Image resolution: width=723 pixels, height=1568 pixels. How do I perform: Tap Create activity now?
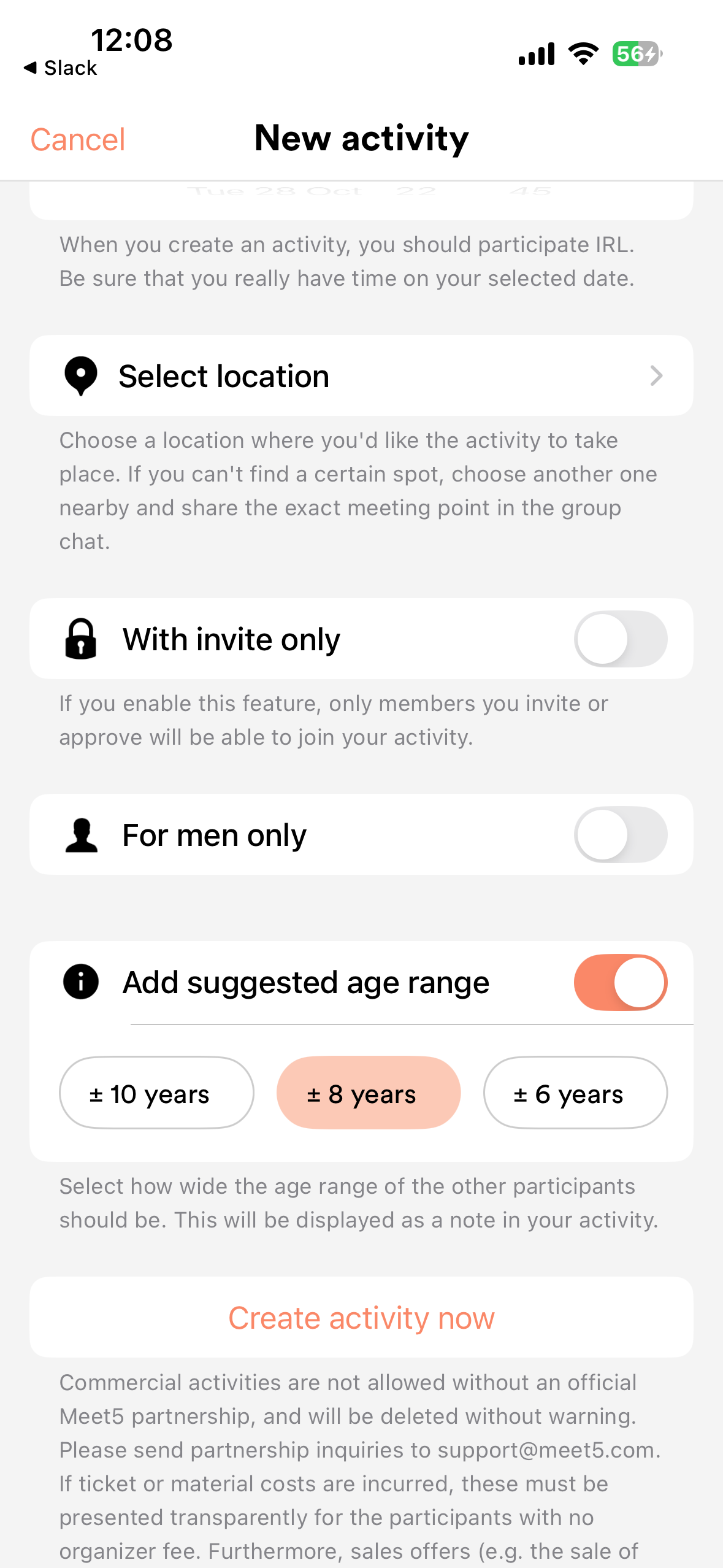click(361, 1317)
